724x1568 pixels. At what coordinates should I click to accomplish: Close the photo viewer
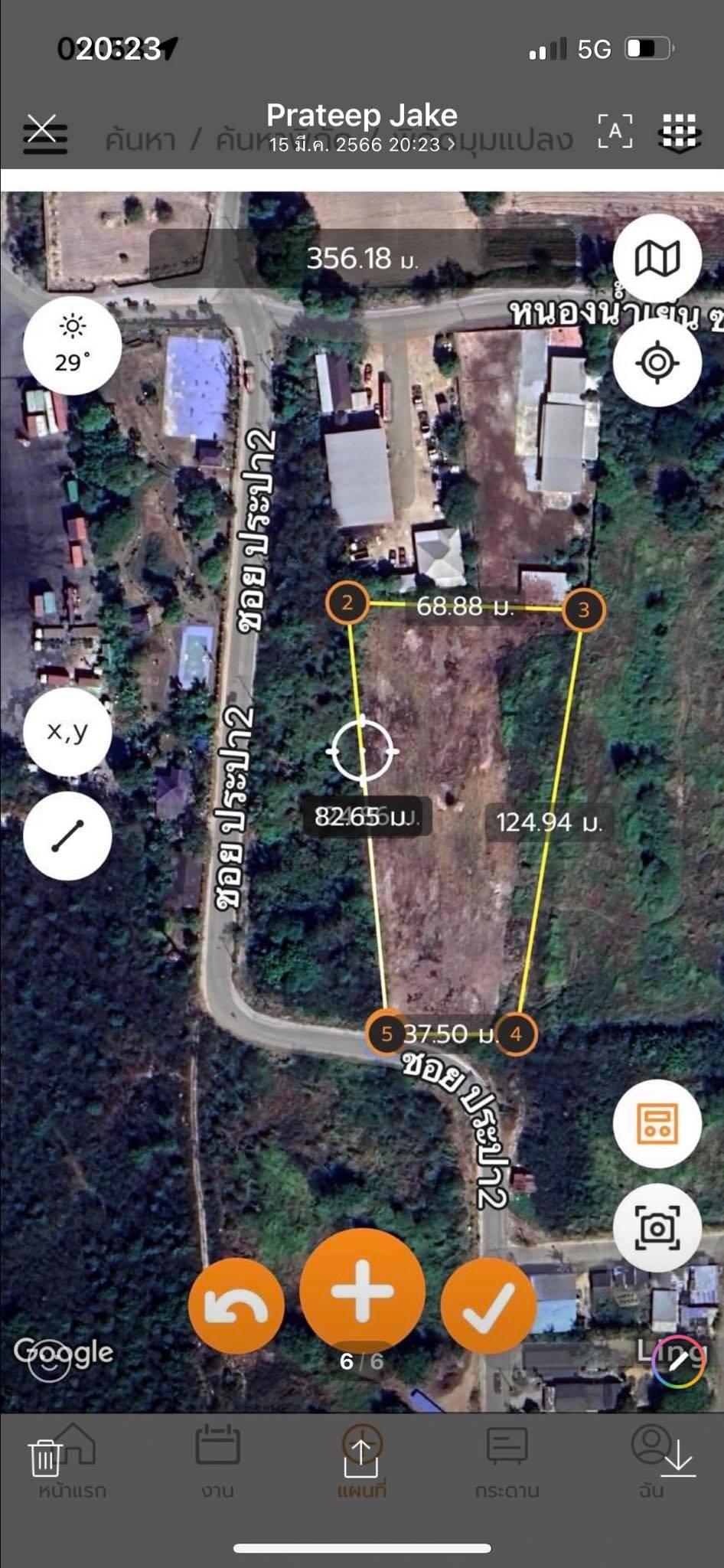(42, 129)
